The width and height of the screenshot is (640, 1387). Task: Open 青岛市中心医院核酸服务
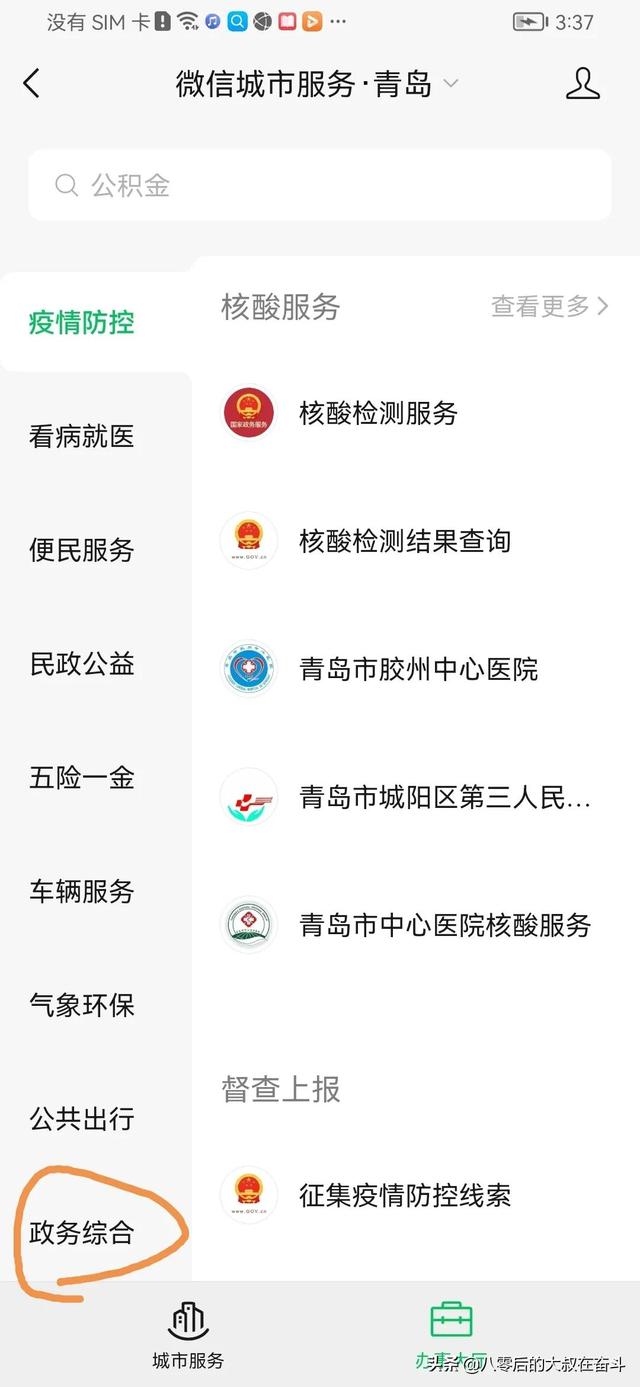pyautogui.click(x=416, y=925)
